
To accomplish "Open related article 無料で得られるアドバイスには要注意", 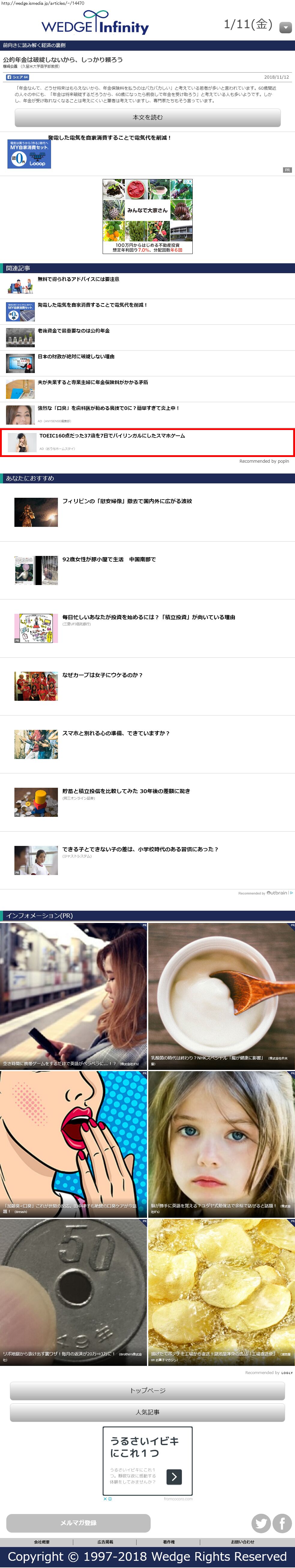I will (79, 279).
